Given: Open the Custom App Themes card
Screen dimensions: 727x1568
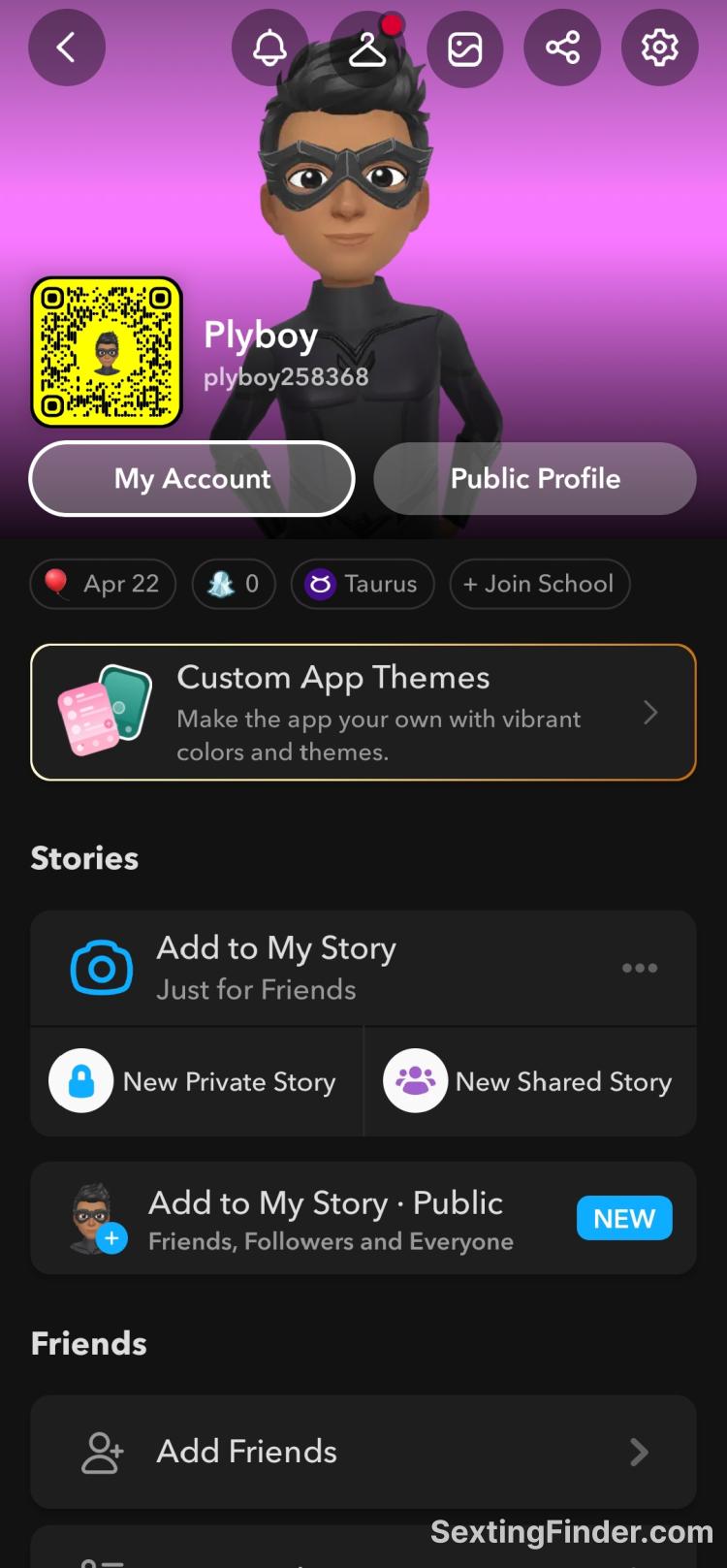Looking at the screenshot, I should pyautogui.click(x=363, y=713).
